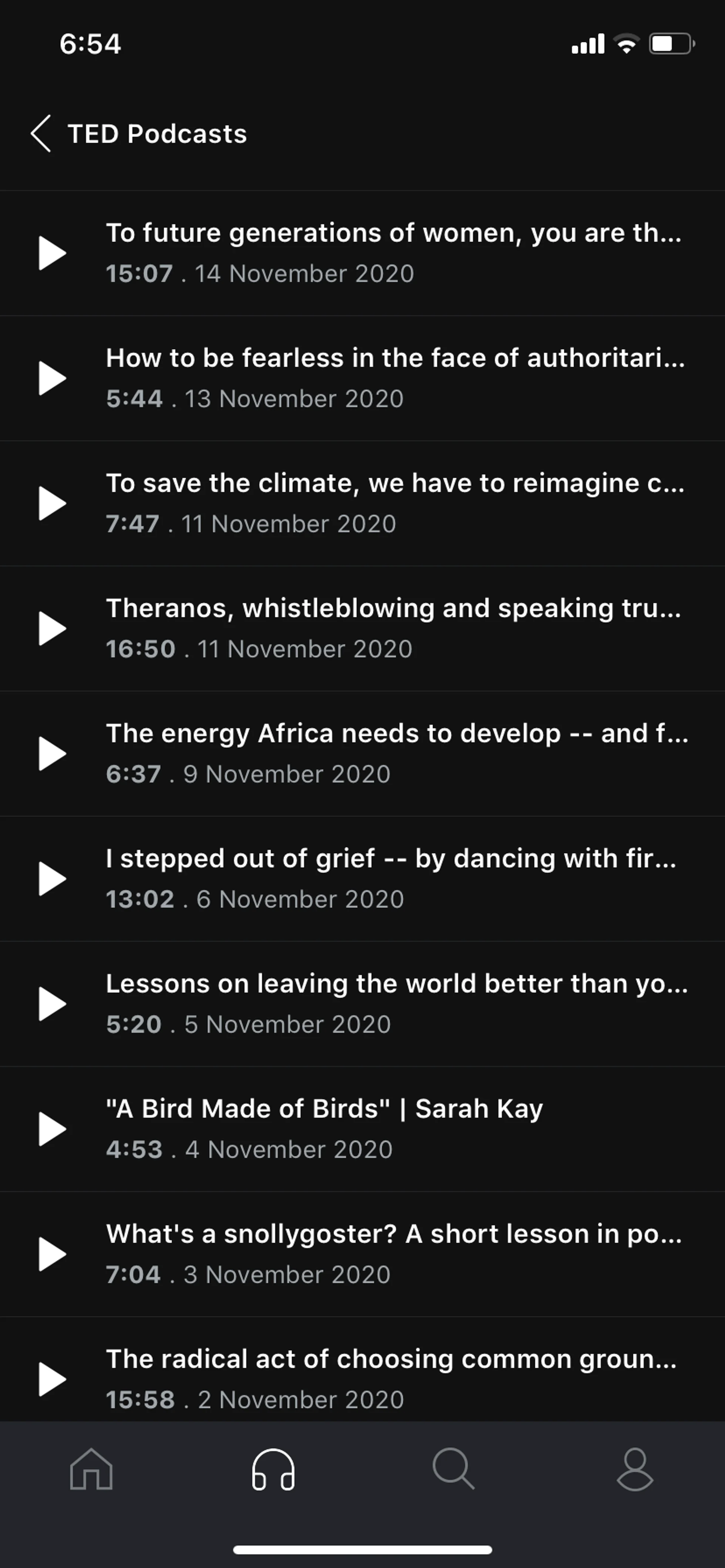725x1568 pixels.
Task: Switch to the Home tab
Action: click(91, 1470)
